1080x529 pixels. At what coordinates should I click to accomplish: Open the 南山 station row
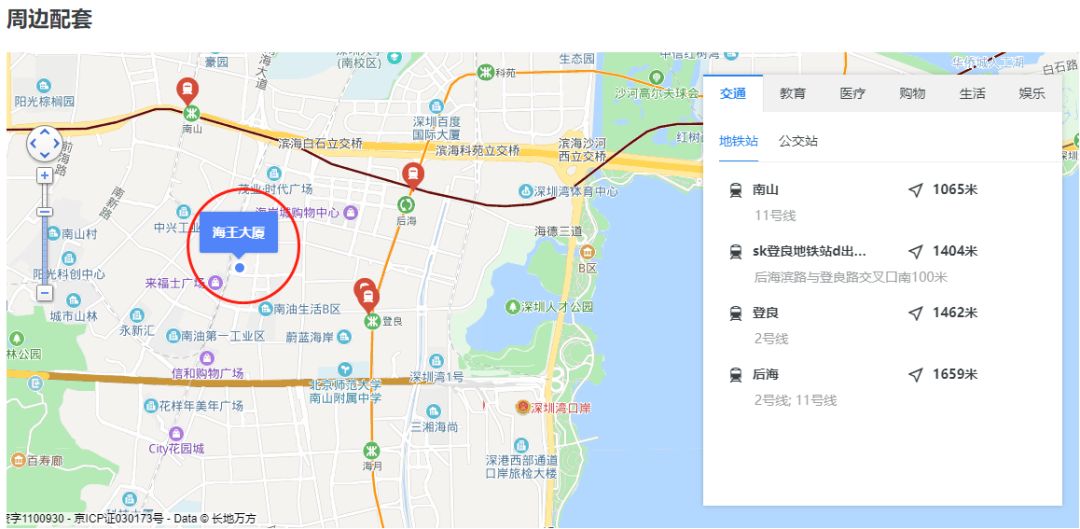(x=850, y=201)
